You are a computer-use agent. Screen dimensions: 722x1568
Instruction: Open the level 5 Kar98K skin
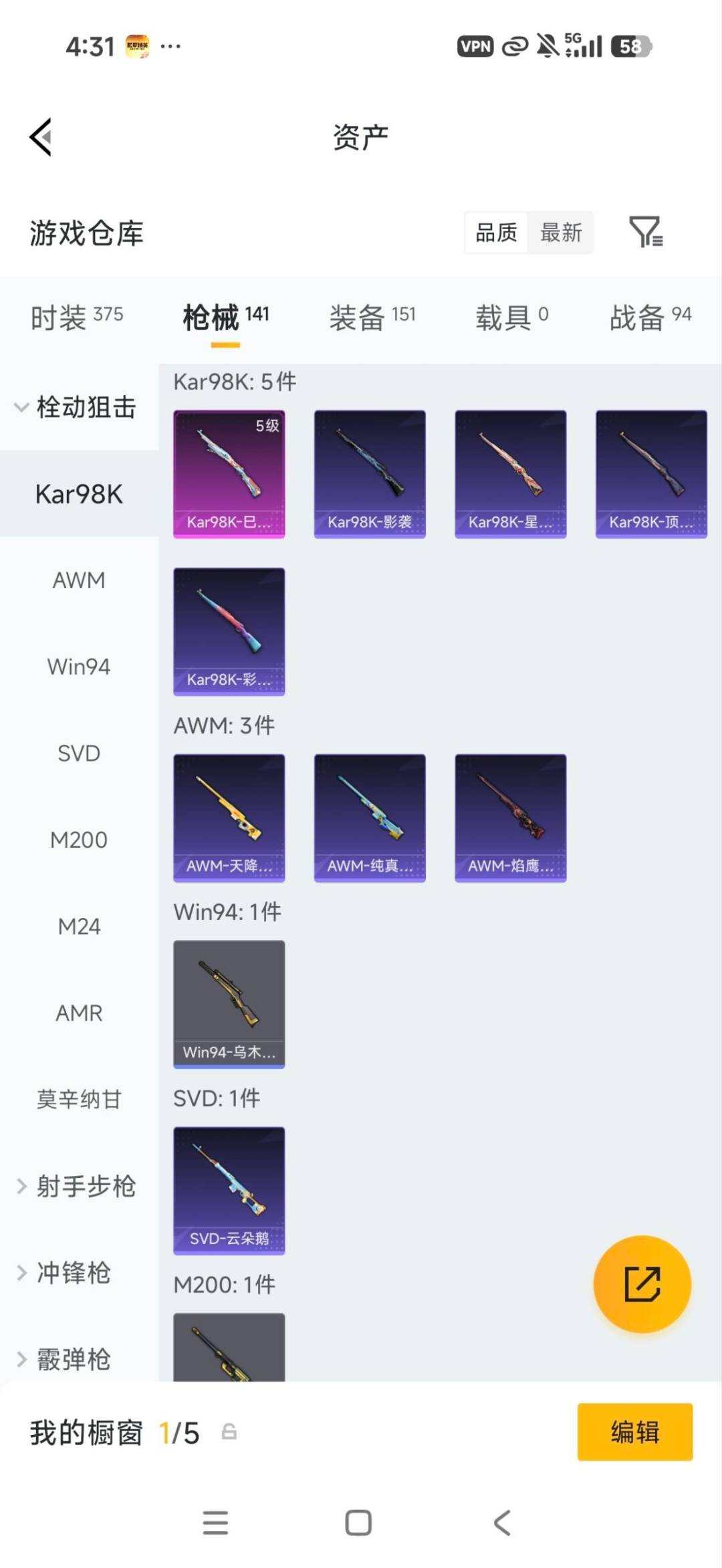[229, 474]
